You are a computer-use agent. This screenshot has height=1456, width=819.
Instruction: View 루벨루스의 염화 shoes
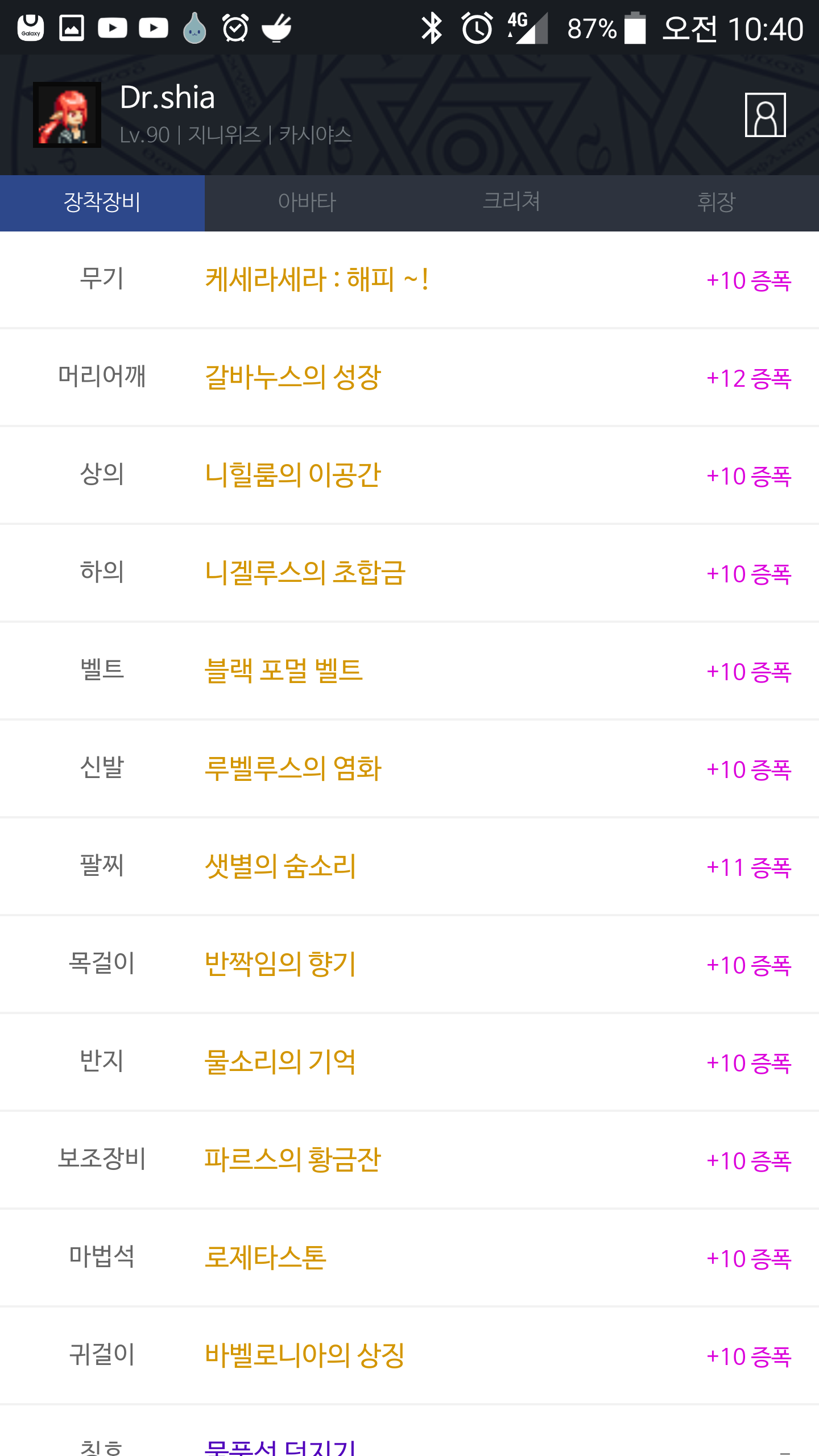pos(292,769)
